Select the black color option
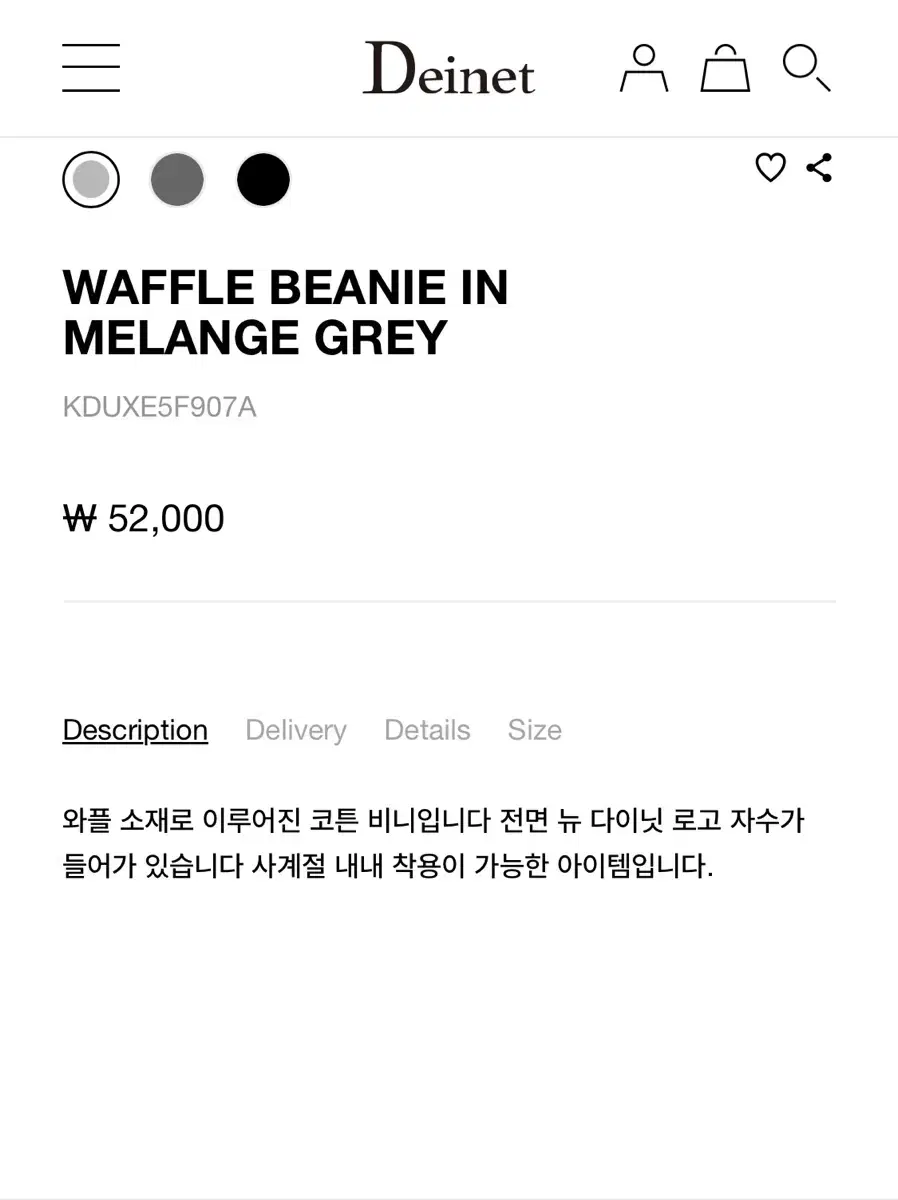The height and width of the screenshot is (1200, 898). 263,180
